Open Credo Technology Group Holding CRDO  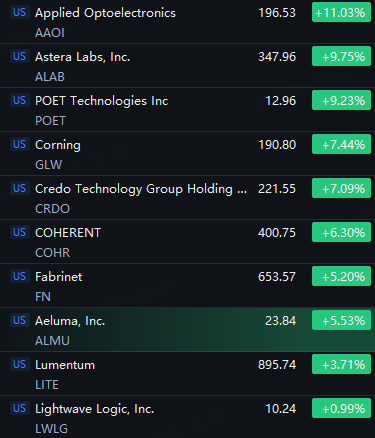(x=187, y=198)
